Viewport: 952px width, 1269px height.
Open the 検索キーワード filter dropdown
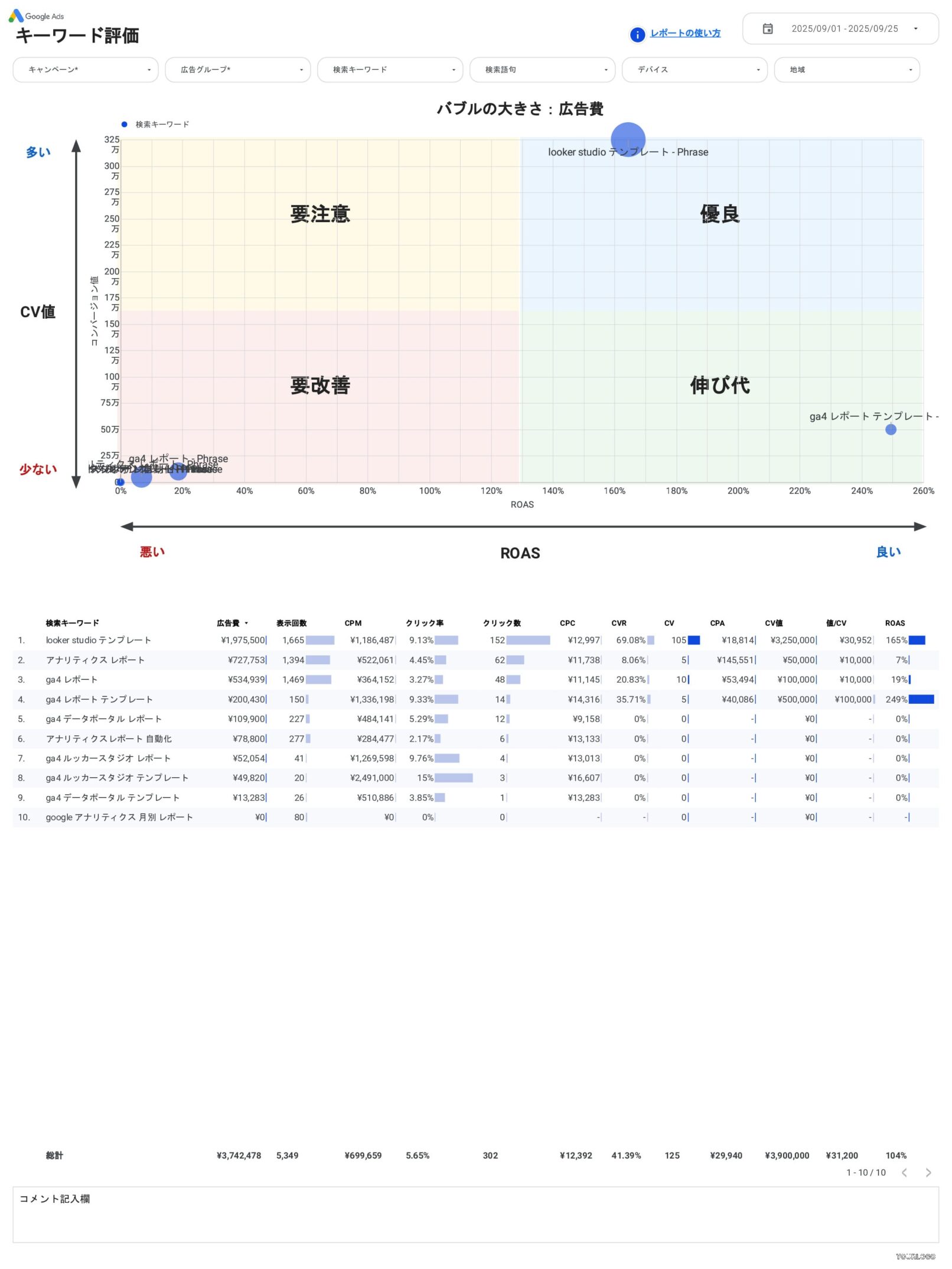click(x=390, y=70)
